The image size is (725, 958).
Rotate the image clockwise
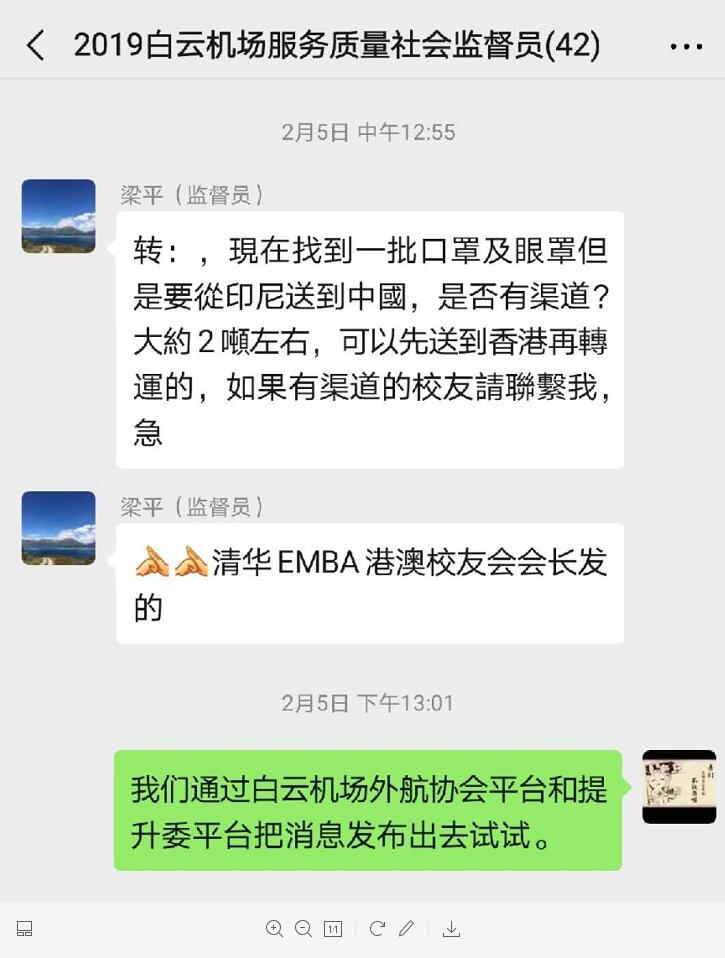377,929
